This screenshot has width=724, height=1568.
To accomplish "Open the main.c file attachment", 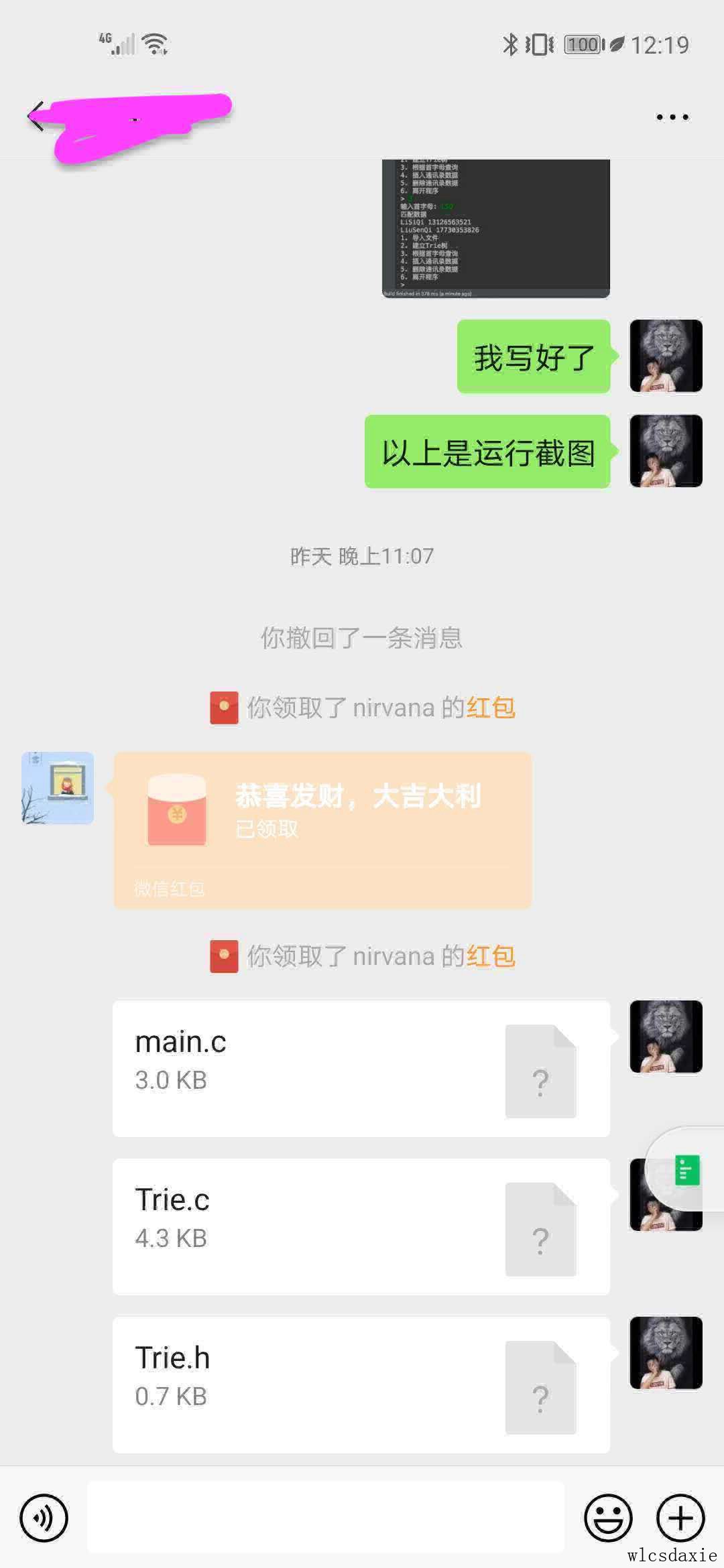I will 361,1068.
